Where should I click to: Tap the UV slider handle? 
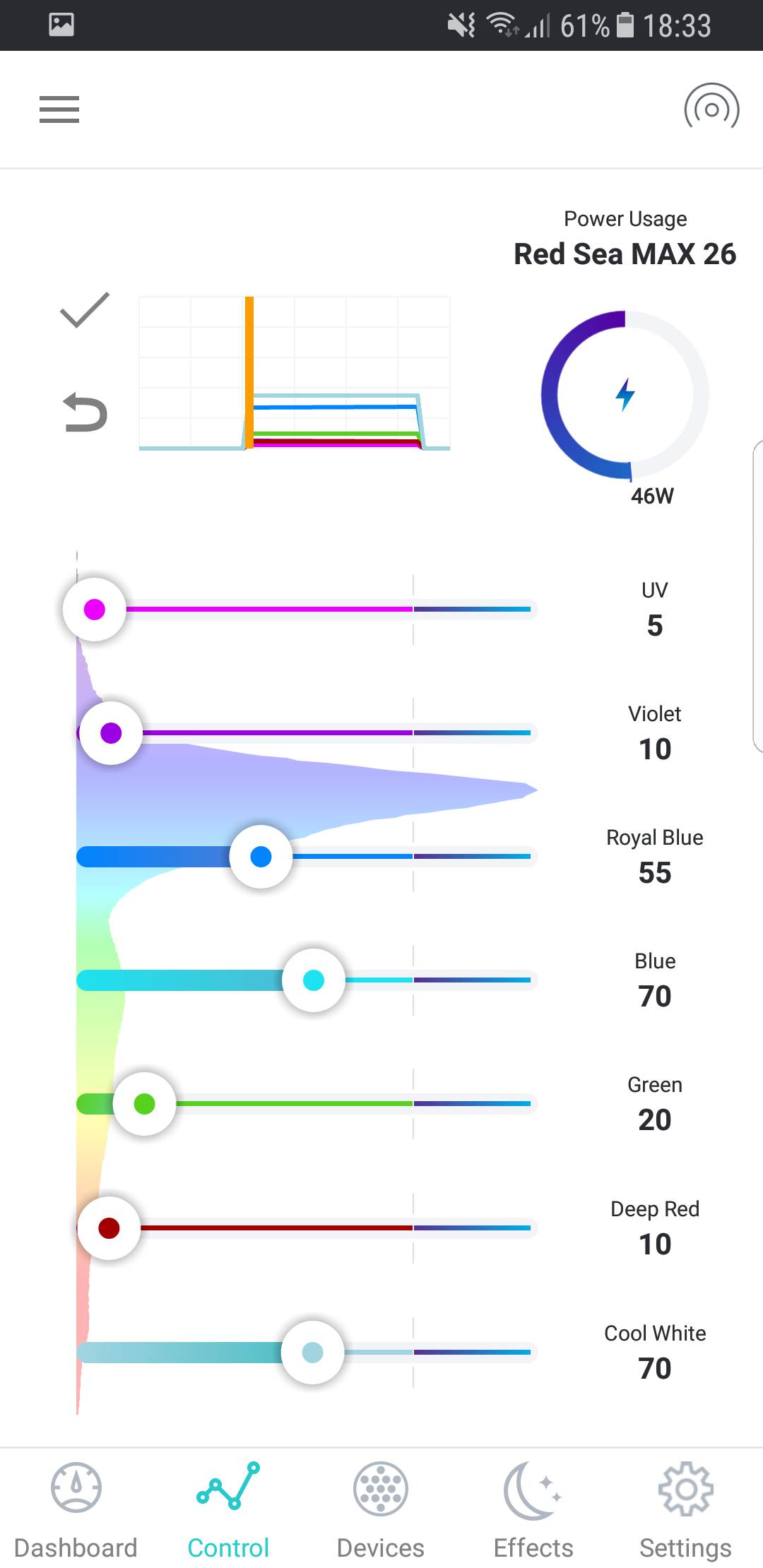95,610
